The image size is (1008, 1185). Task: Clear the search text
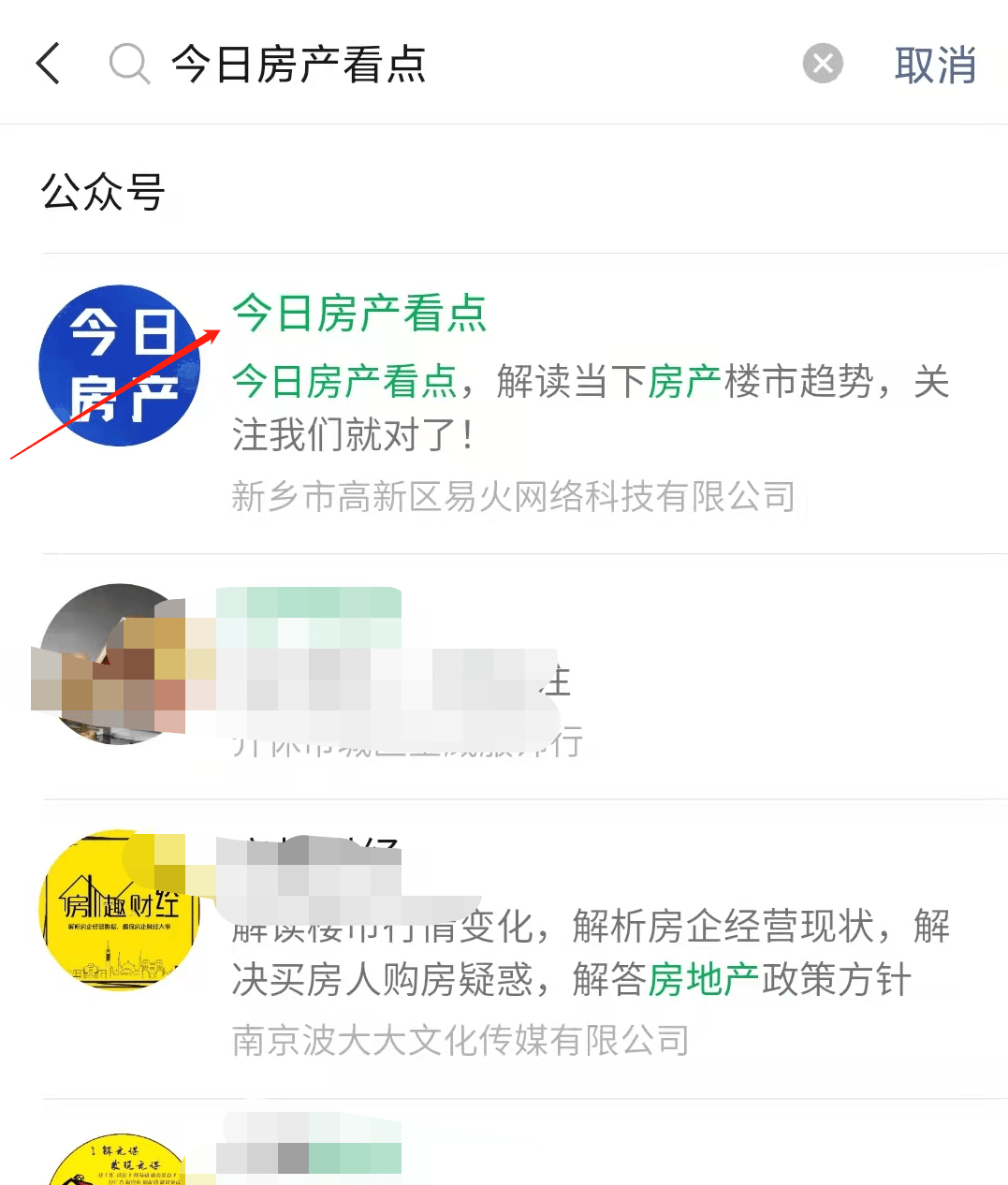(823, 64)
